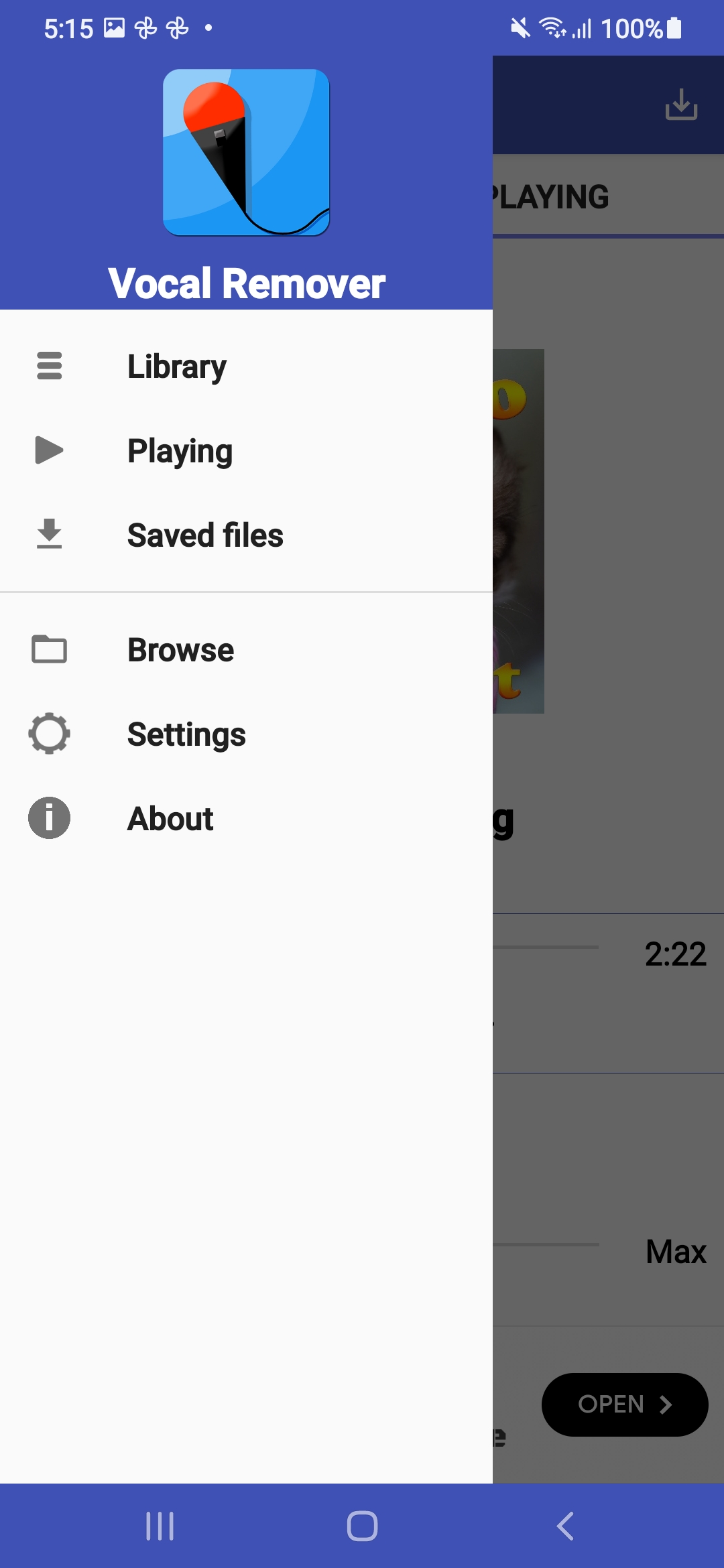
Task: Tap the Saved files download arrow icon
Action: click(x=48, y=535)
